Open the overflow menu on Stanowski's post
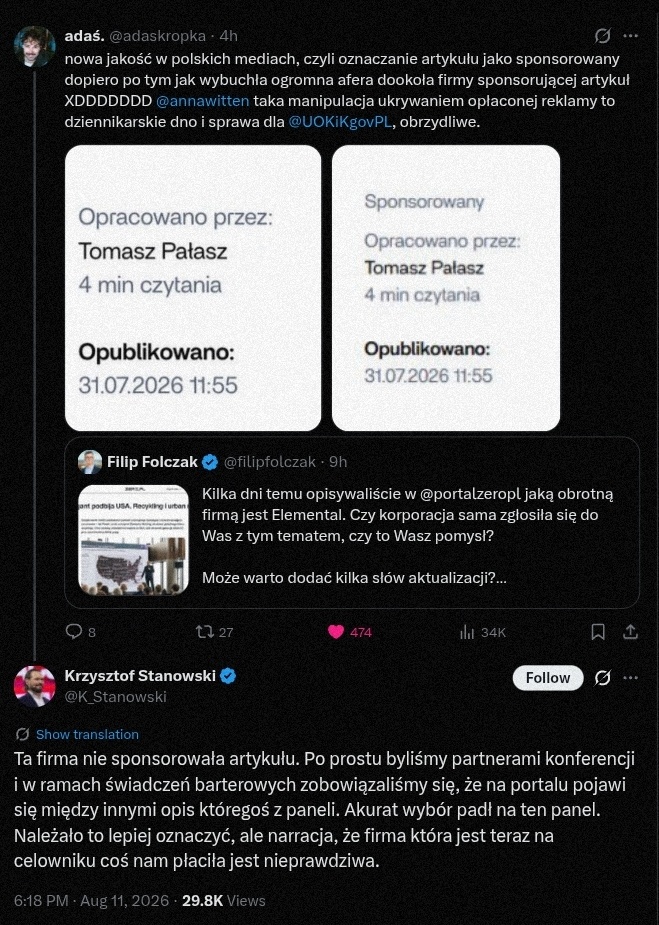Image resolution: width=659 pixels, height=925 pixels. [631, 678]
